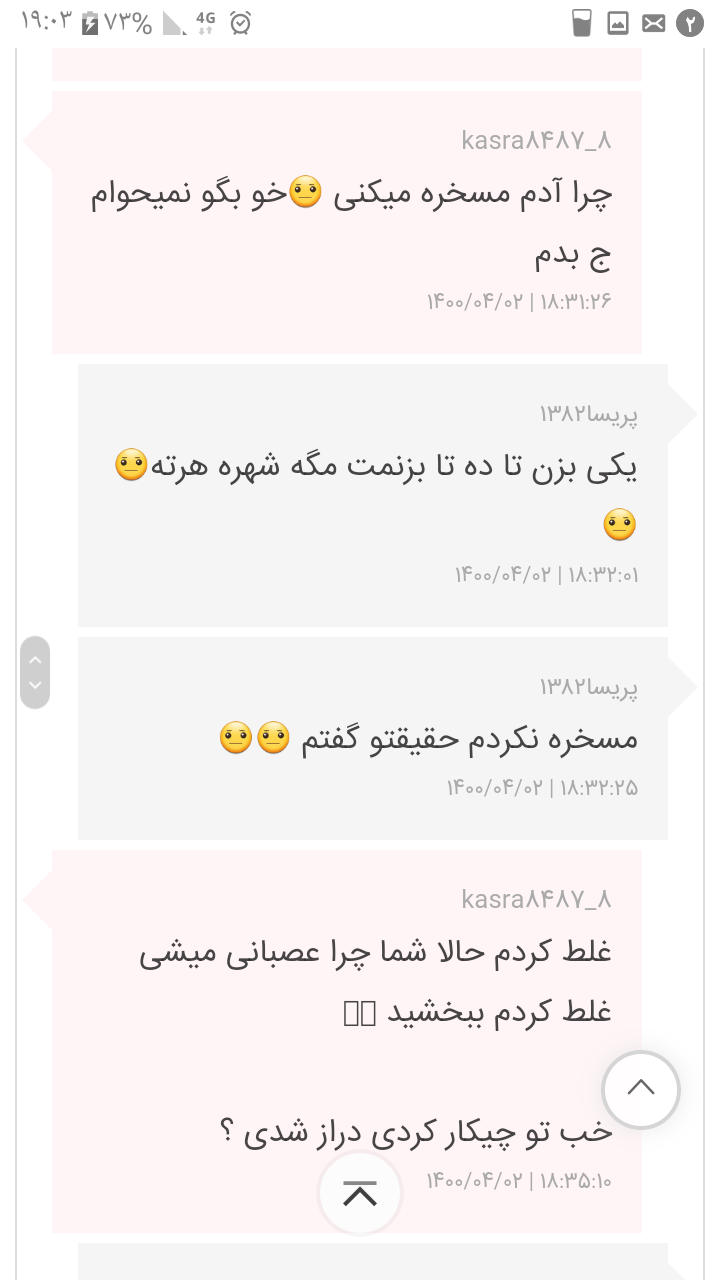The image size is (720, 1280).
Task: Tap the up chevron in the gray side pill
Action: tap(35, 660)
